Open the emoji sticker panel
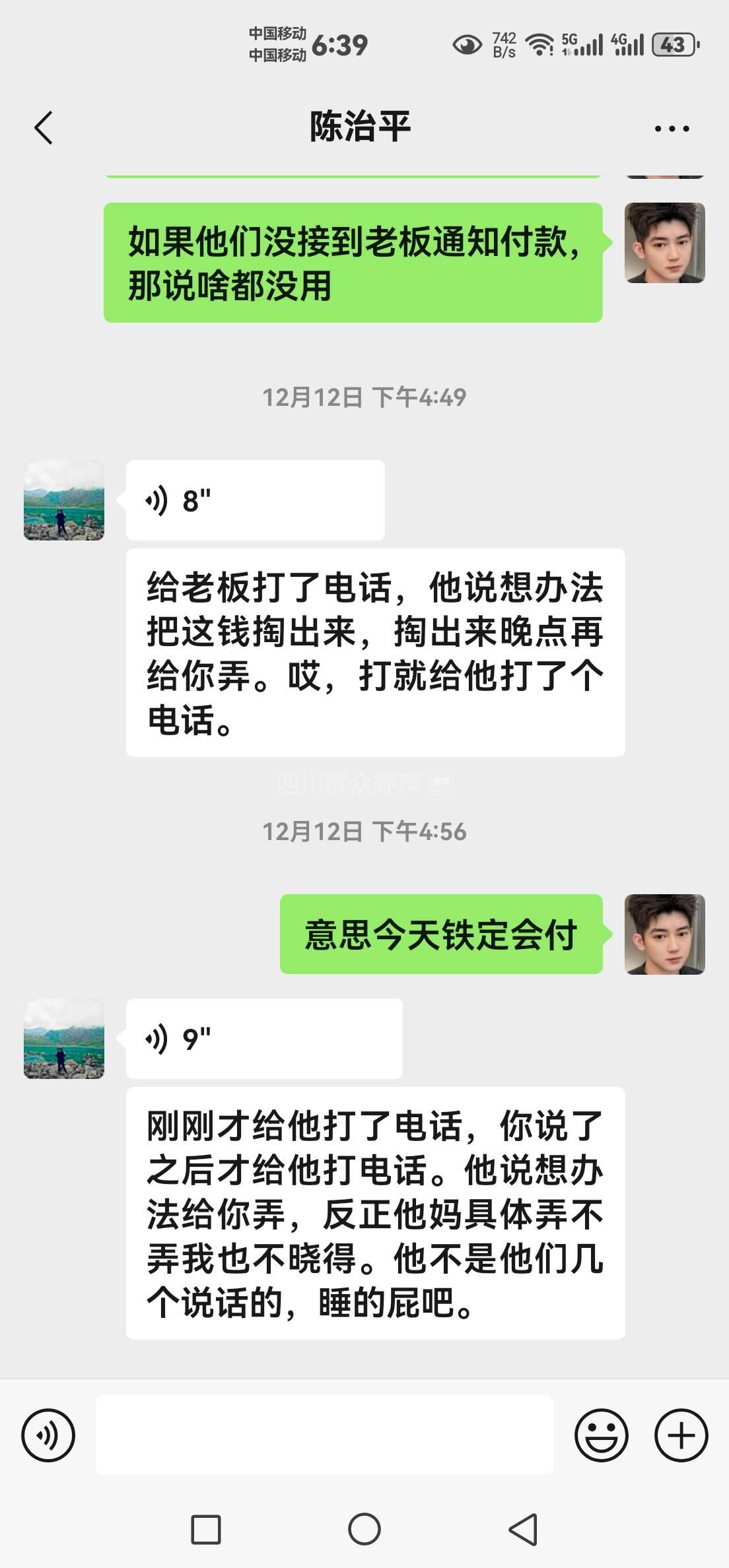This screenshot has height=1568, width=729. (601, 1435)
